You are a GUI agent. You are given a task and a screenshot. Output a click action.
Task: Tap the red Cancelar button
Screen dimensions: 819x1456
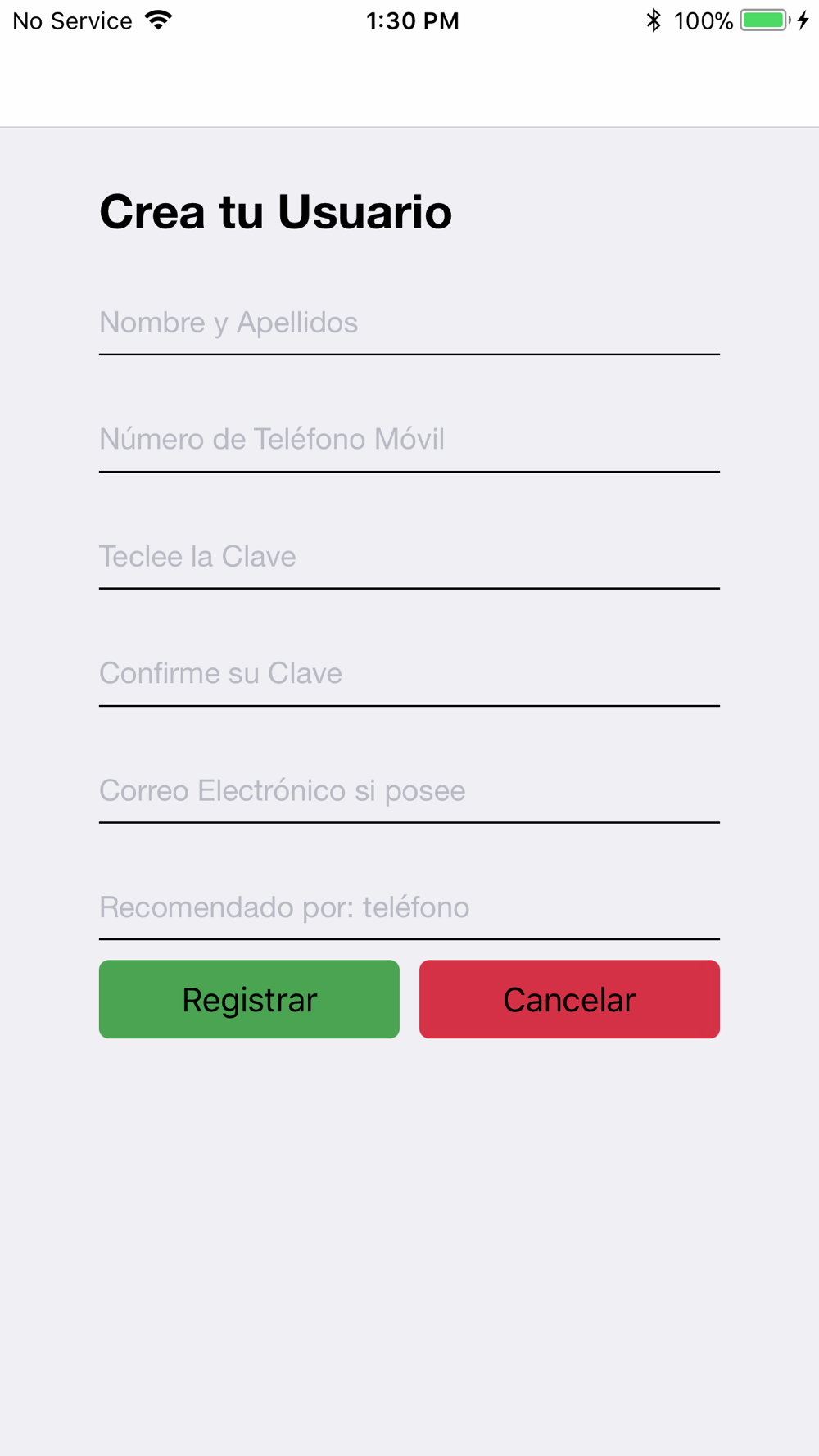[569, 999]
